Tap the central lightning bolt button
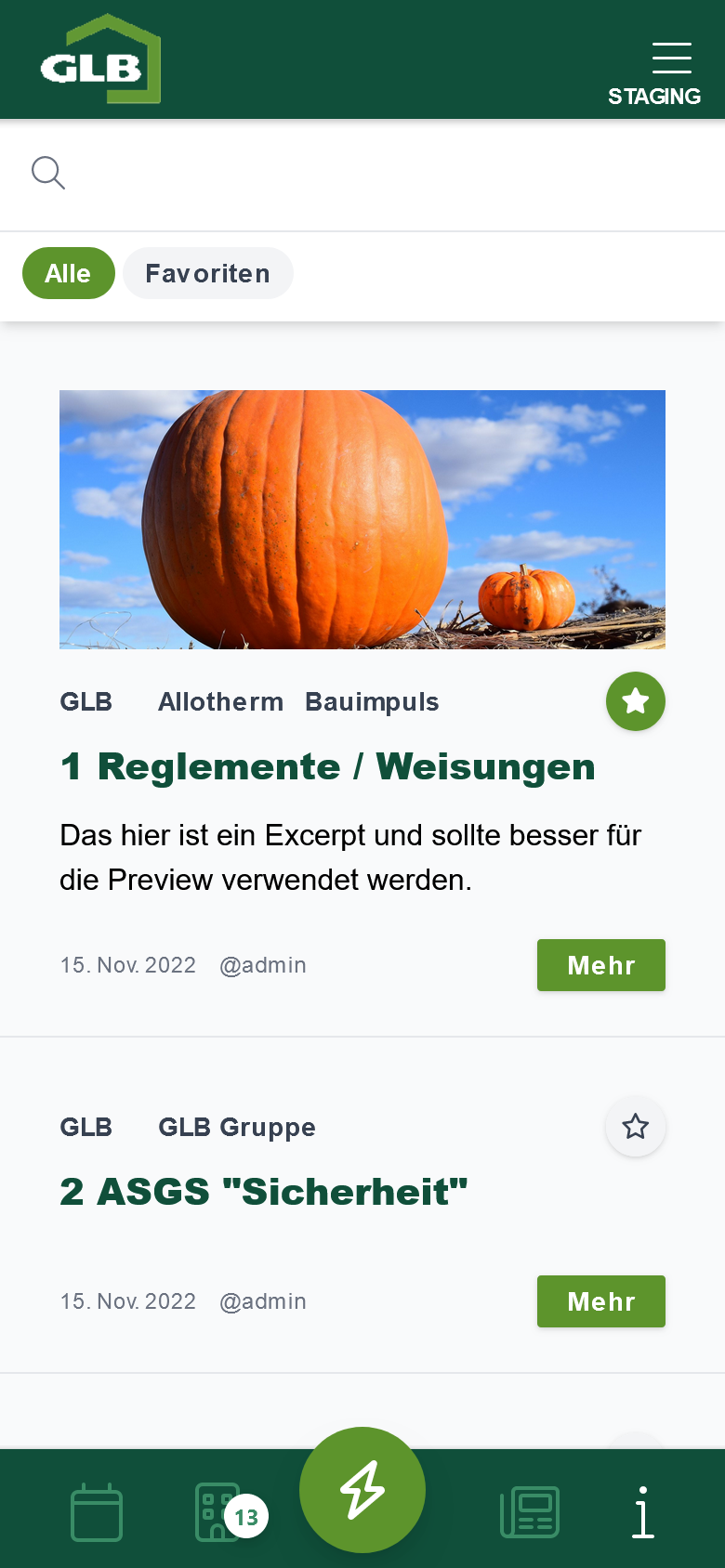This screenshot has width=725, height=1568. point(362,1489)
